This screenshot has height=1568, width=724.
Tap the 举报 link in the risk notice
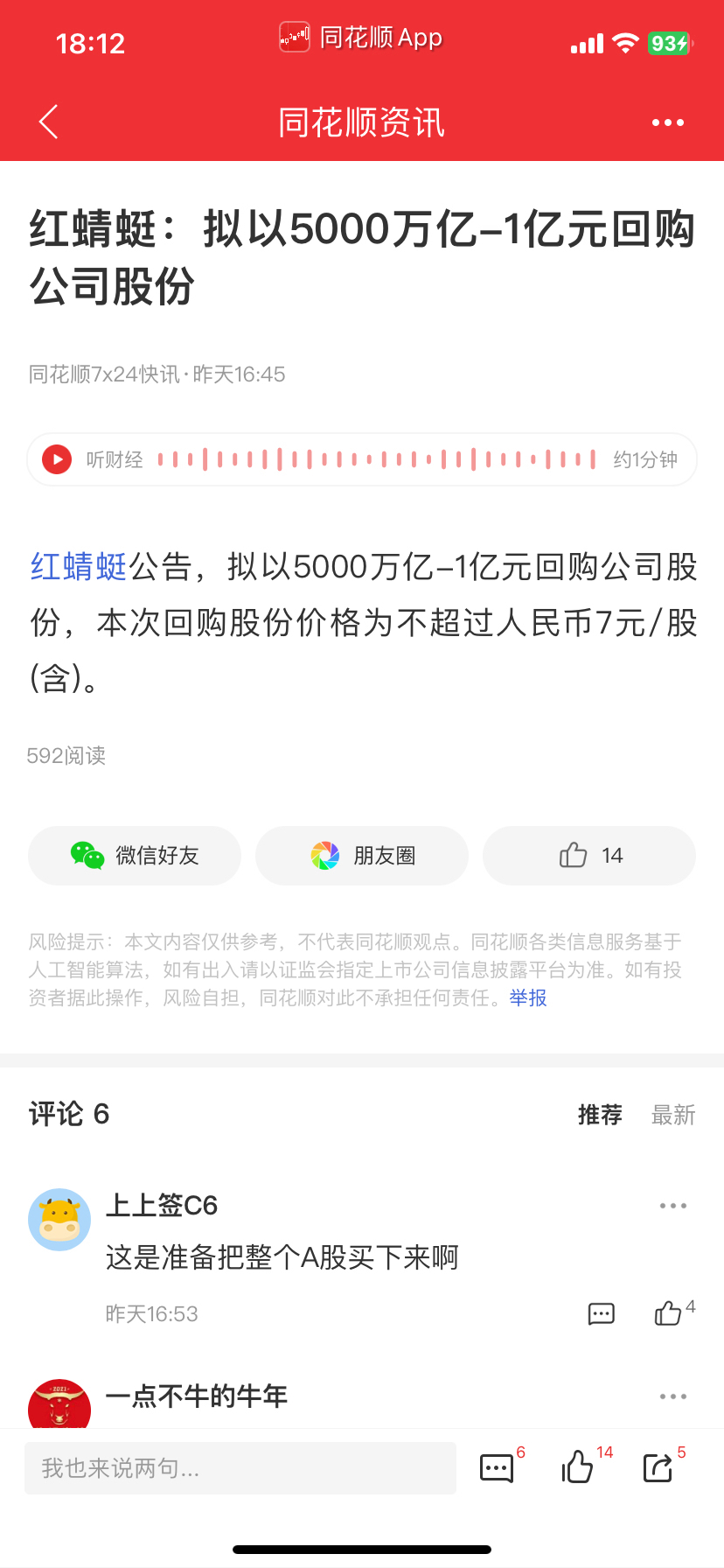point(528,997)
